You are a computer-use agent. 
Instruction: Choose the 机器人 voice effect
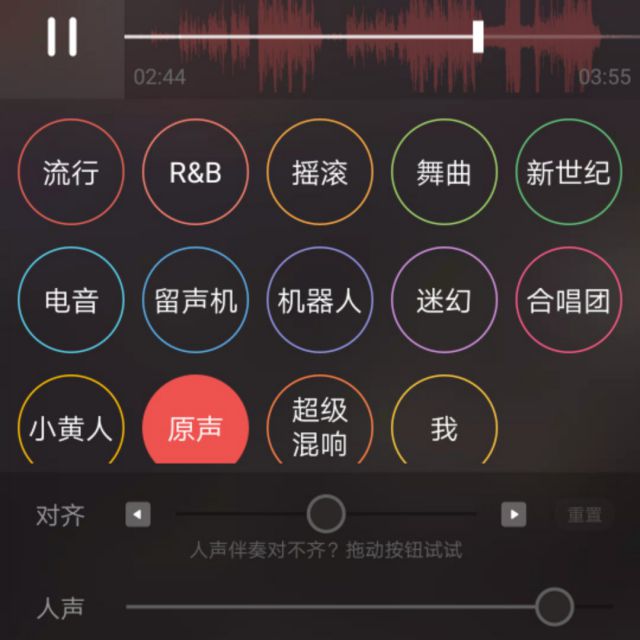(319, 300)
